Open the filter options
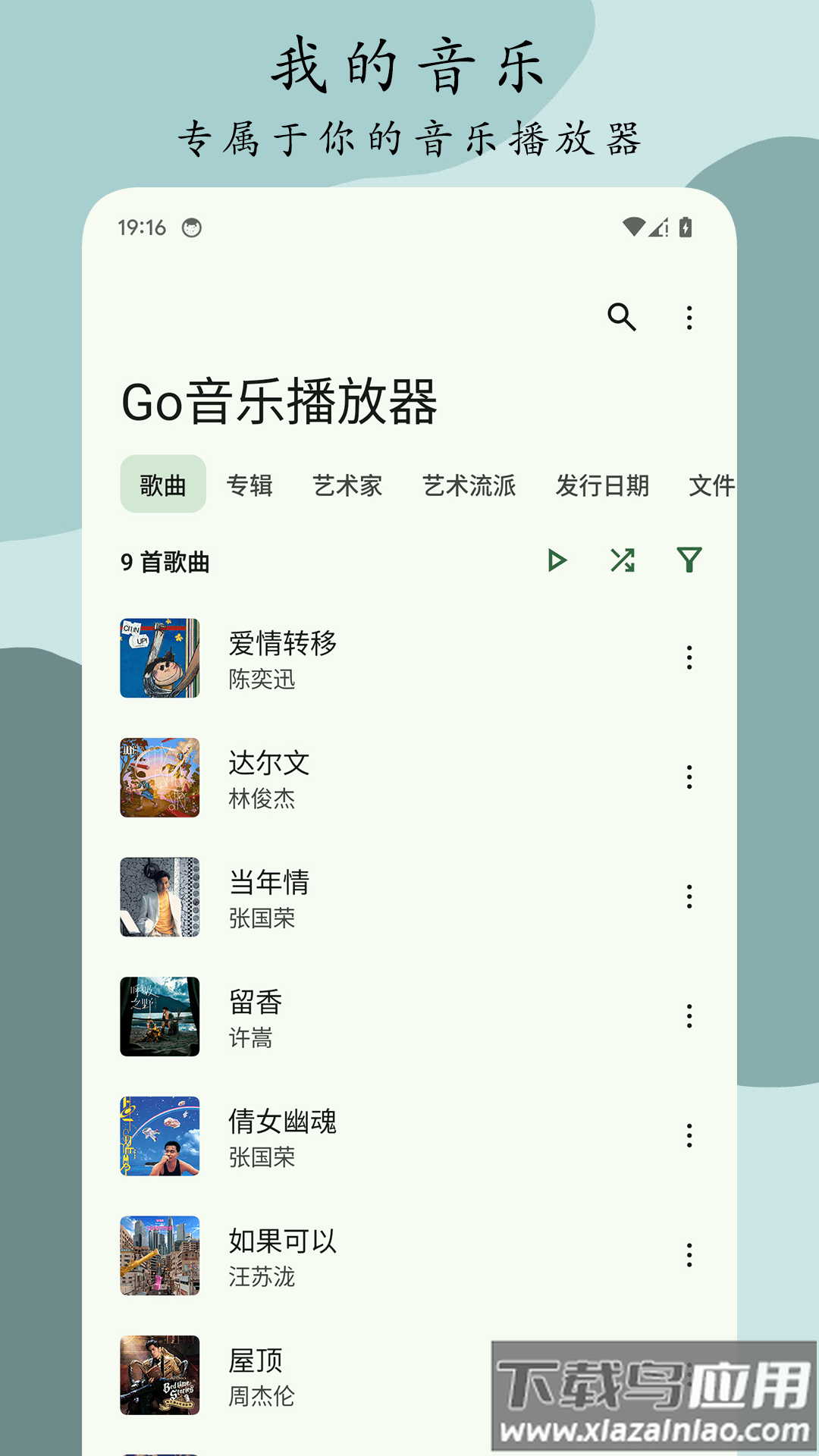This screenshot has height=1456, width=819. coord(688,561)
